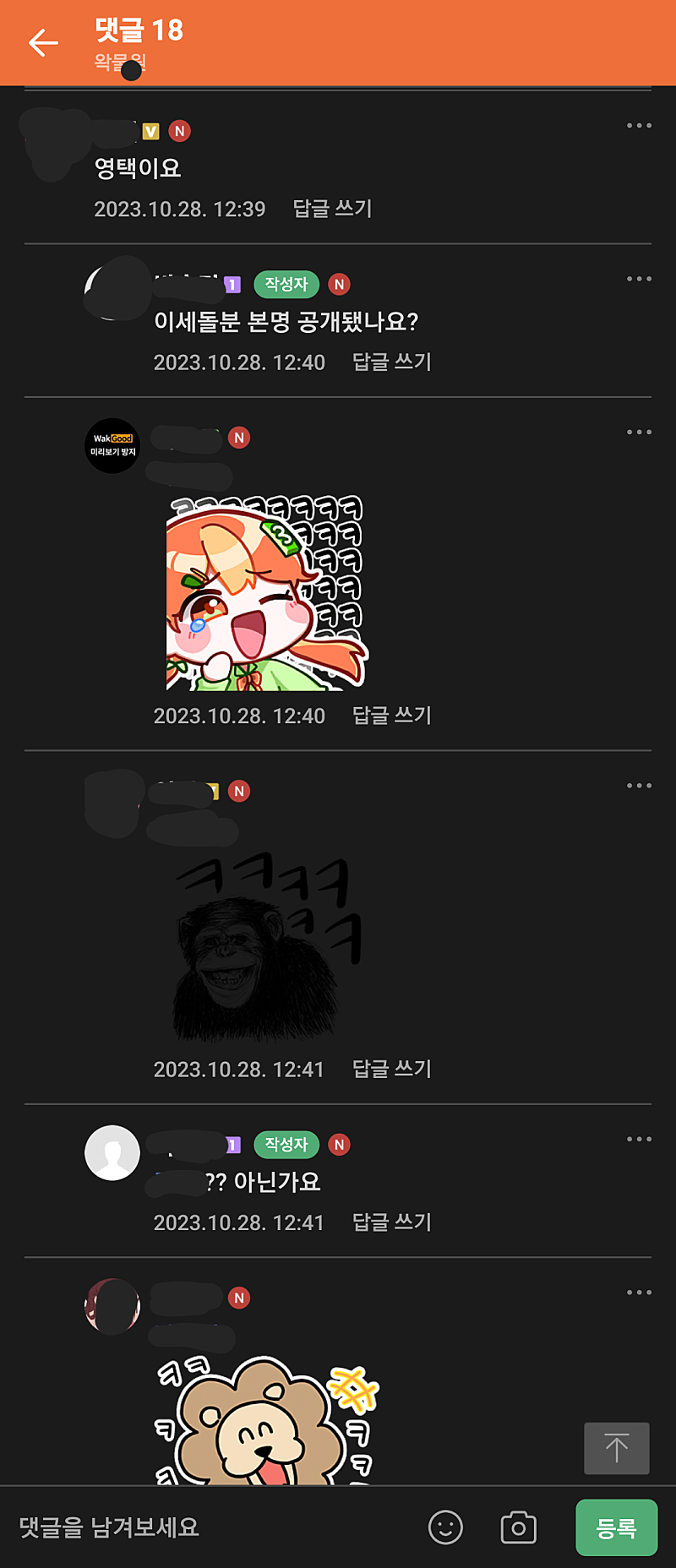This screenshot has height=1568, width=676.
Task: Open options for the ?? 아닌가요 comment
Action: 639,1140
